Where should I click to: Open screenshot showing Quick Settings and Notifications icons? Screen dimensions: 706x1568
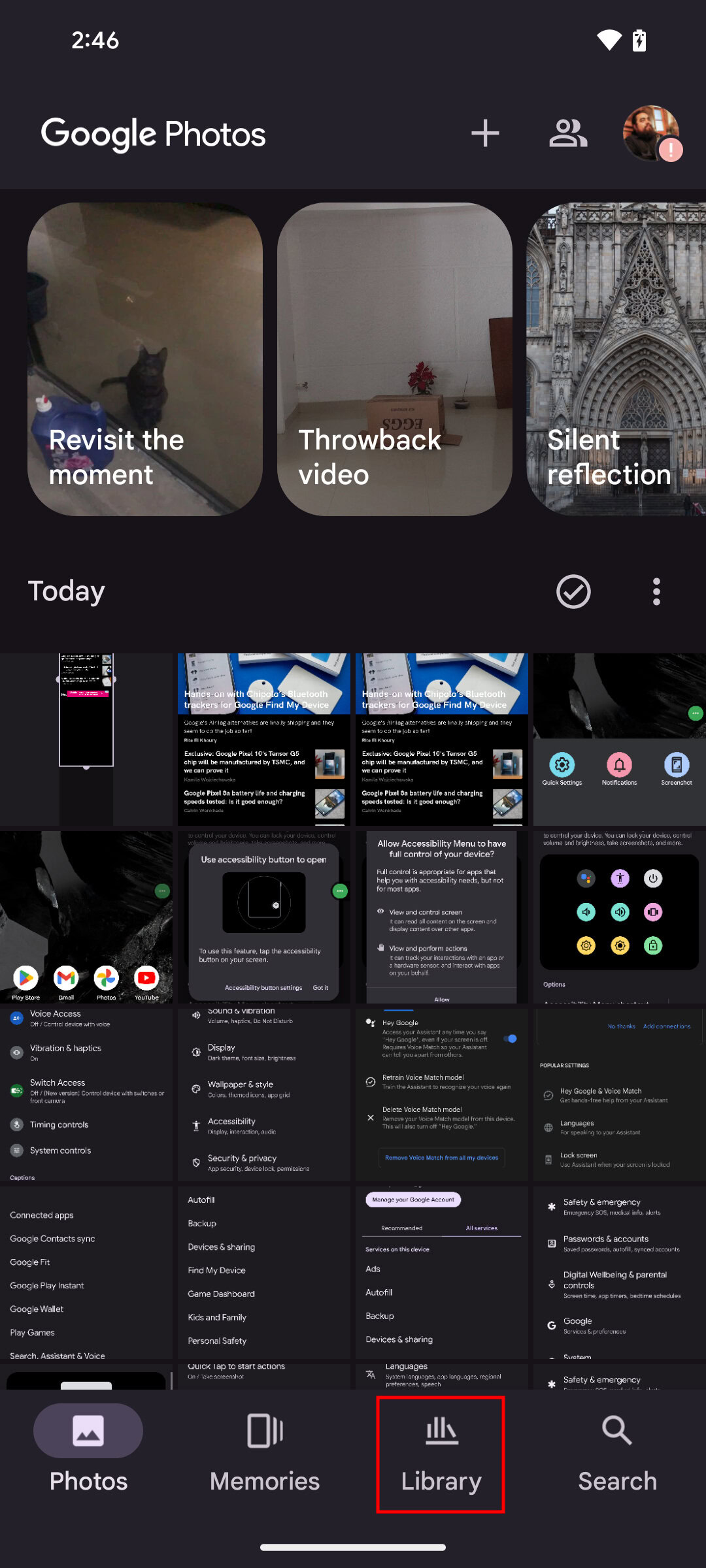click(619, 740)
